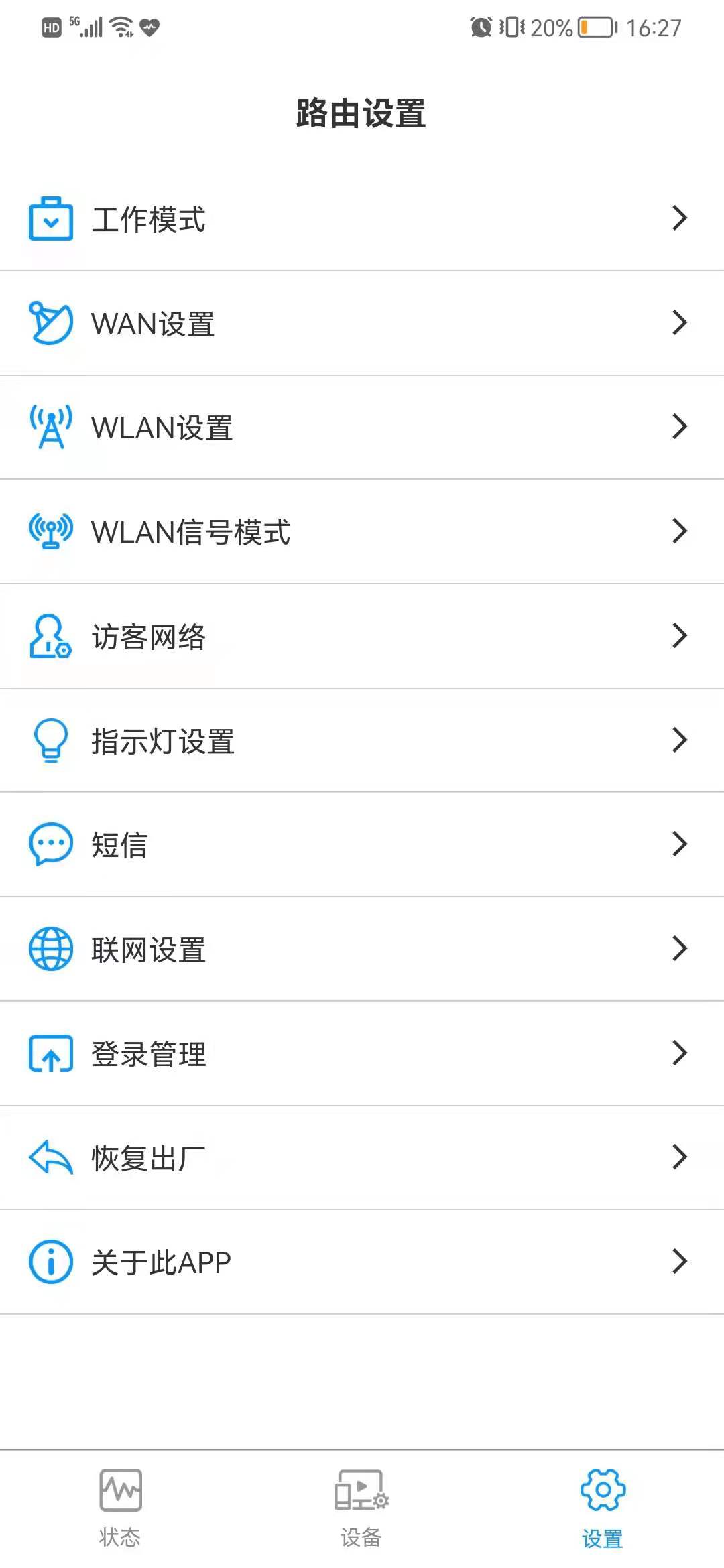
Task: Switch to the 状态 tab
Action: click(x=120, y=1508)
